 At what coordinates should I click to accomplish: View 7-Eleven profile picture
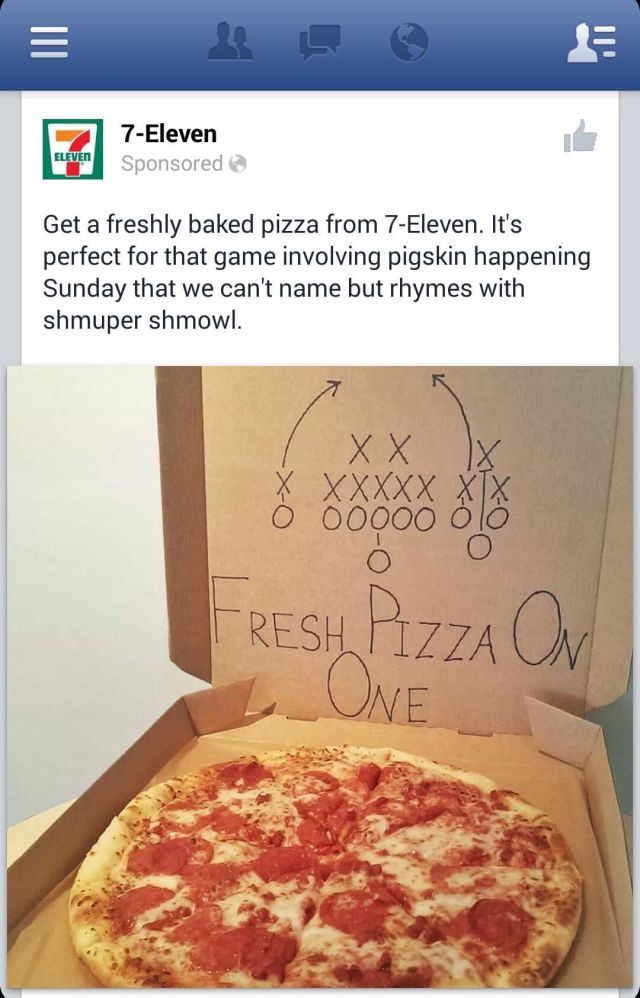tap(72, 148)
